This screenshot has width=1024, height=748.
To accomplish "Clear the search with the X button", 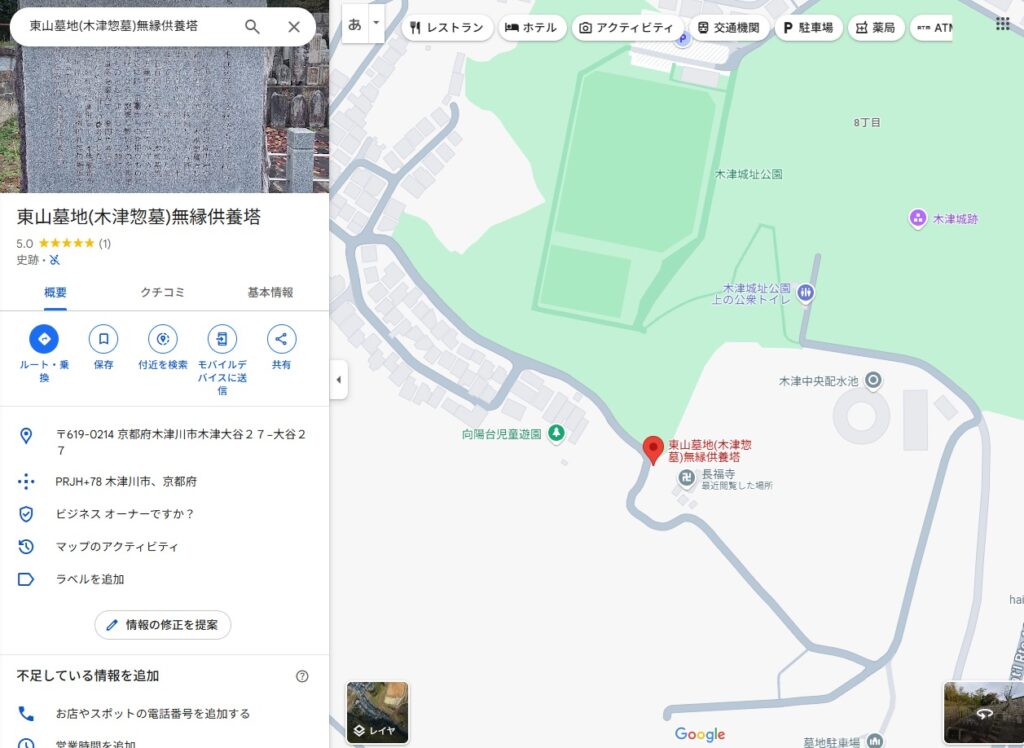I will 294,27.
